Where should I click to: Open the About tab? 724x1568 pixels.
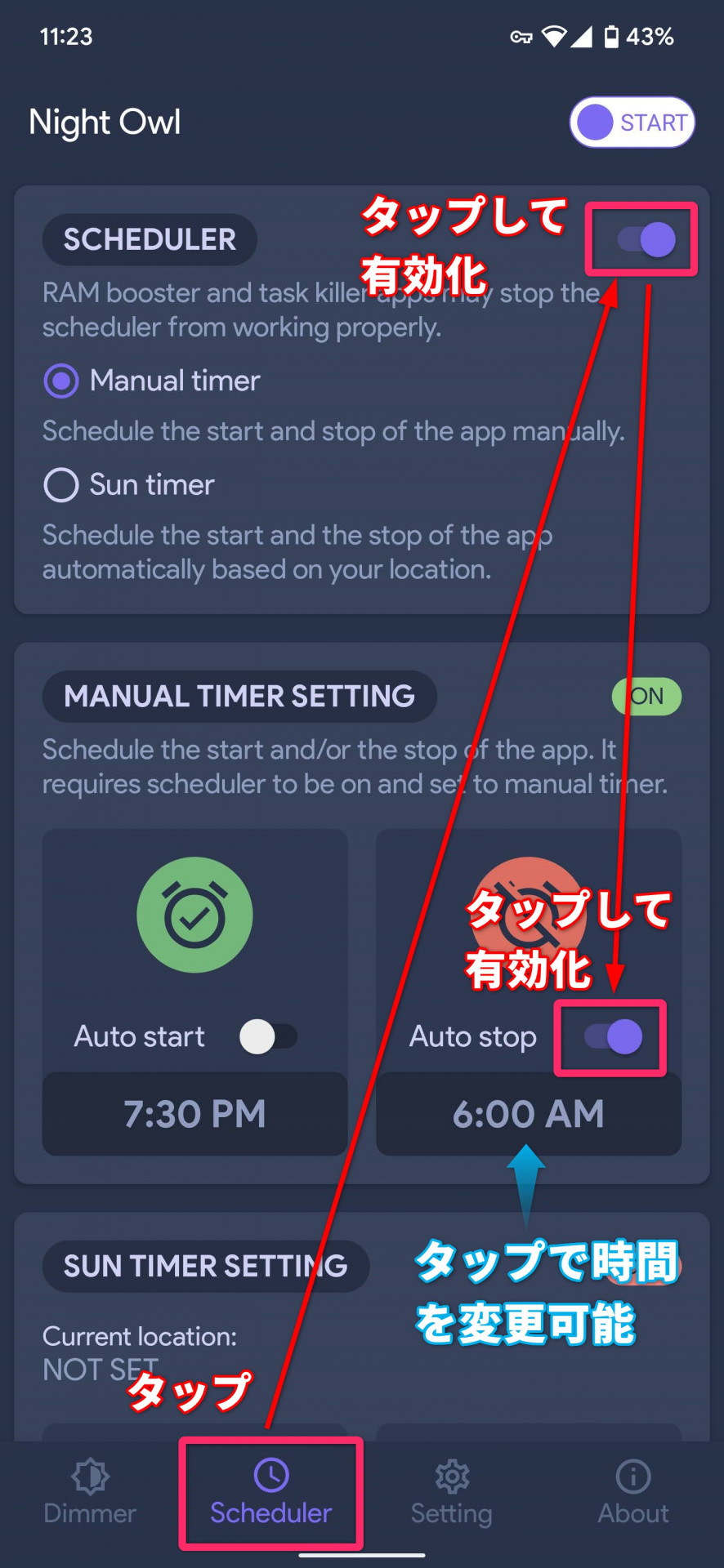click(x=633, y=1493)
